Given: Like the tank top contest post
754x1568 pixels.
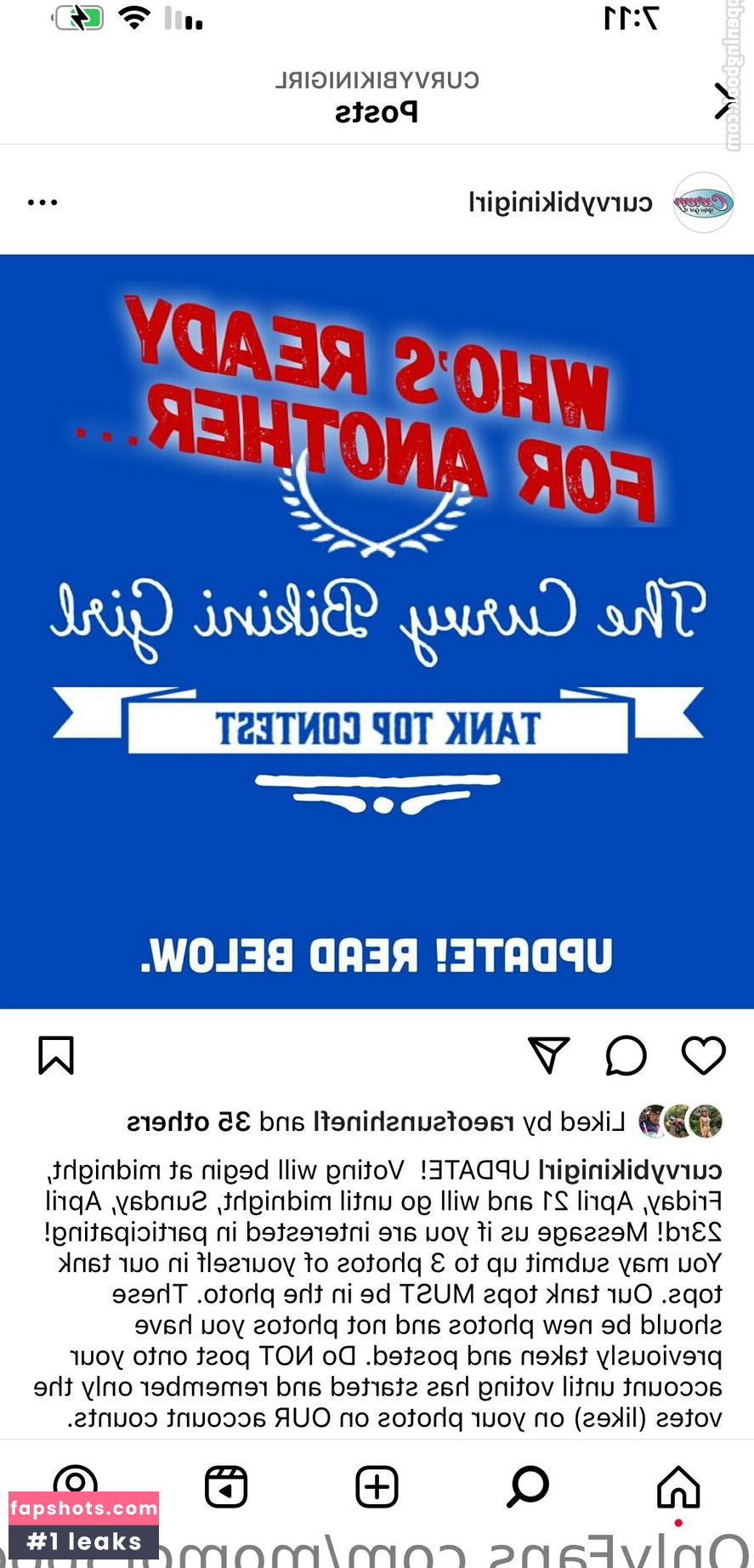Looking at the screenshot, I should pyautogui.click(x=703, y=1055).
